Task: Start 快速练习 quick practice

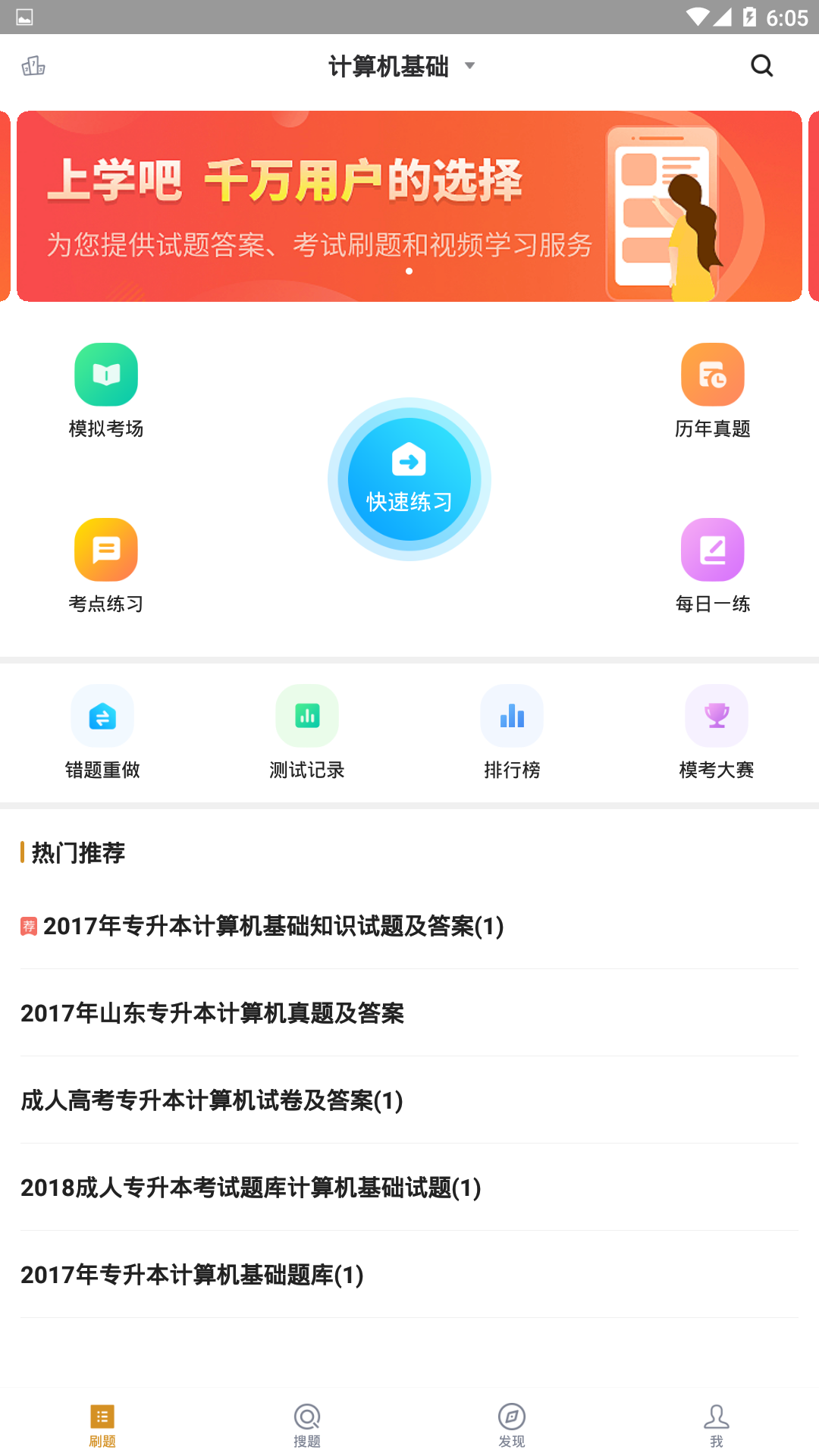Action: (409, 479)
